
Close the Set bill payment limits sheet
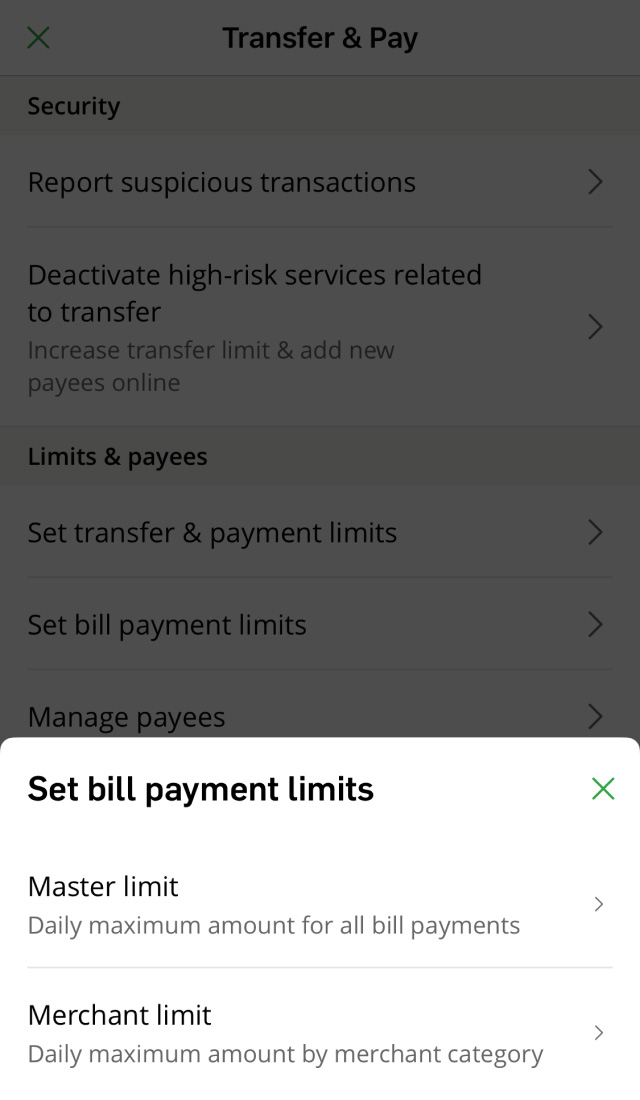pos(603,789)
